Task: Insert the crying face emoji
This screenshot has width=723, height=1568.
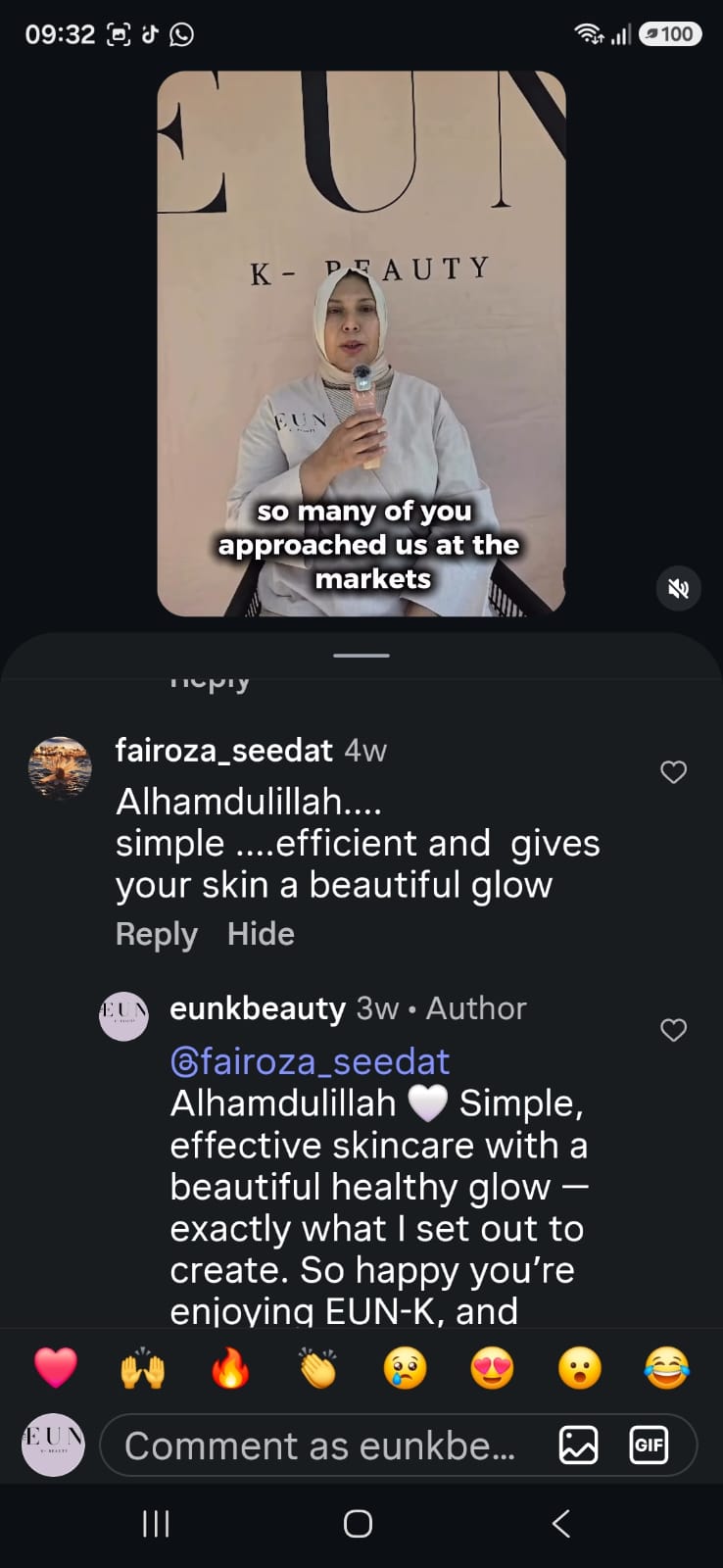Action: [405, 1368]
